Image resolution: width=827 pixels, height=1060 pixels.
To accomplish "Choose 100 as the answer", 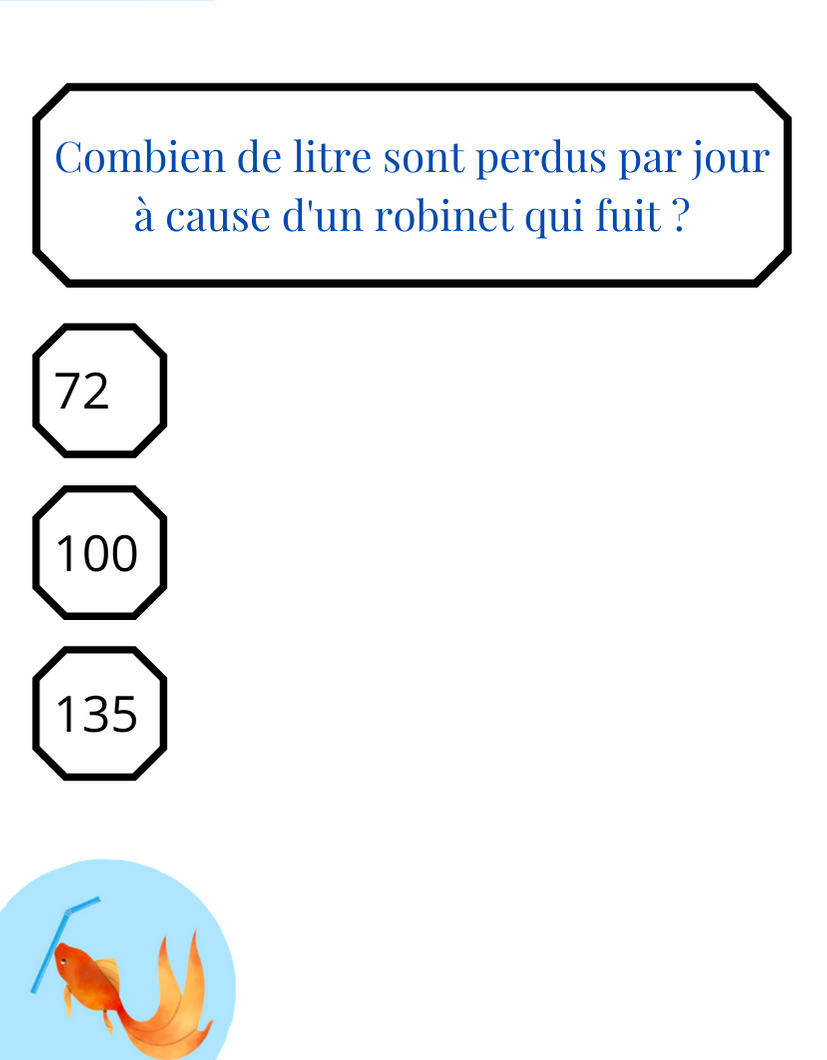I will (x=98, y=553).
